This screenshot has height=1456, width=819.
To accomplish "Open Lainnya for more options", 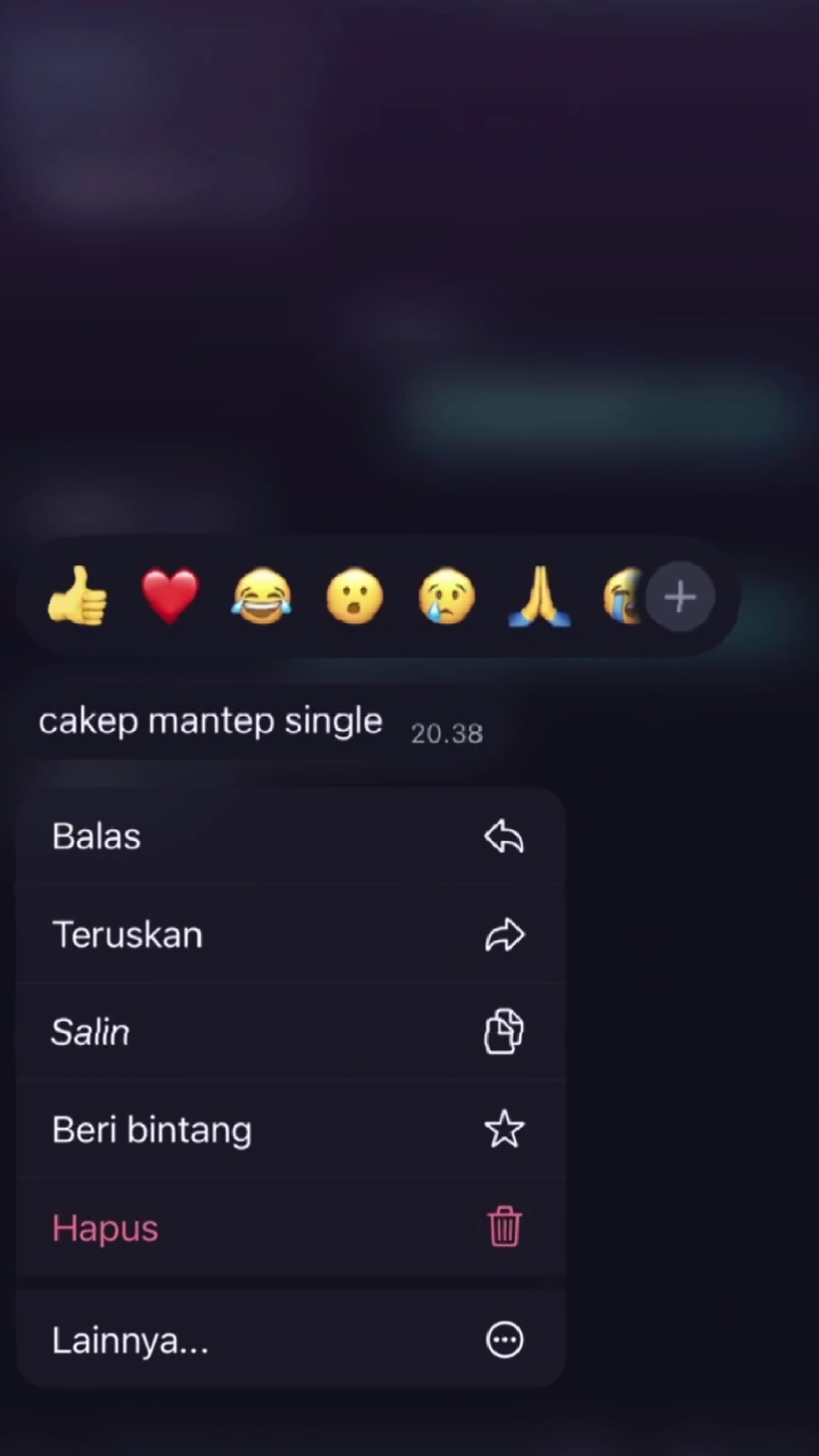I will [x=291, y=1340].
